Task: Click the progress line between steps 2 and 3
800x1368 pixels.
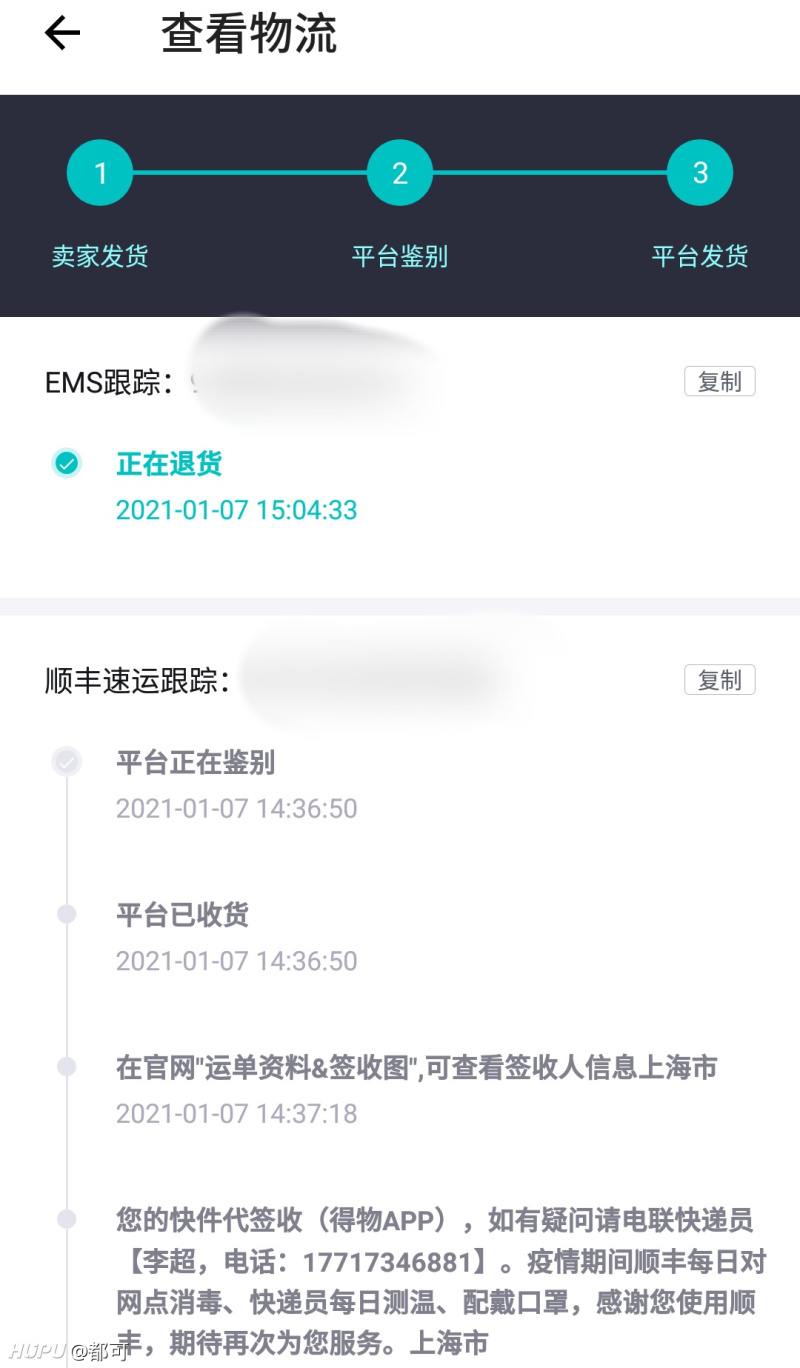Action: 550,172
